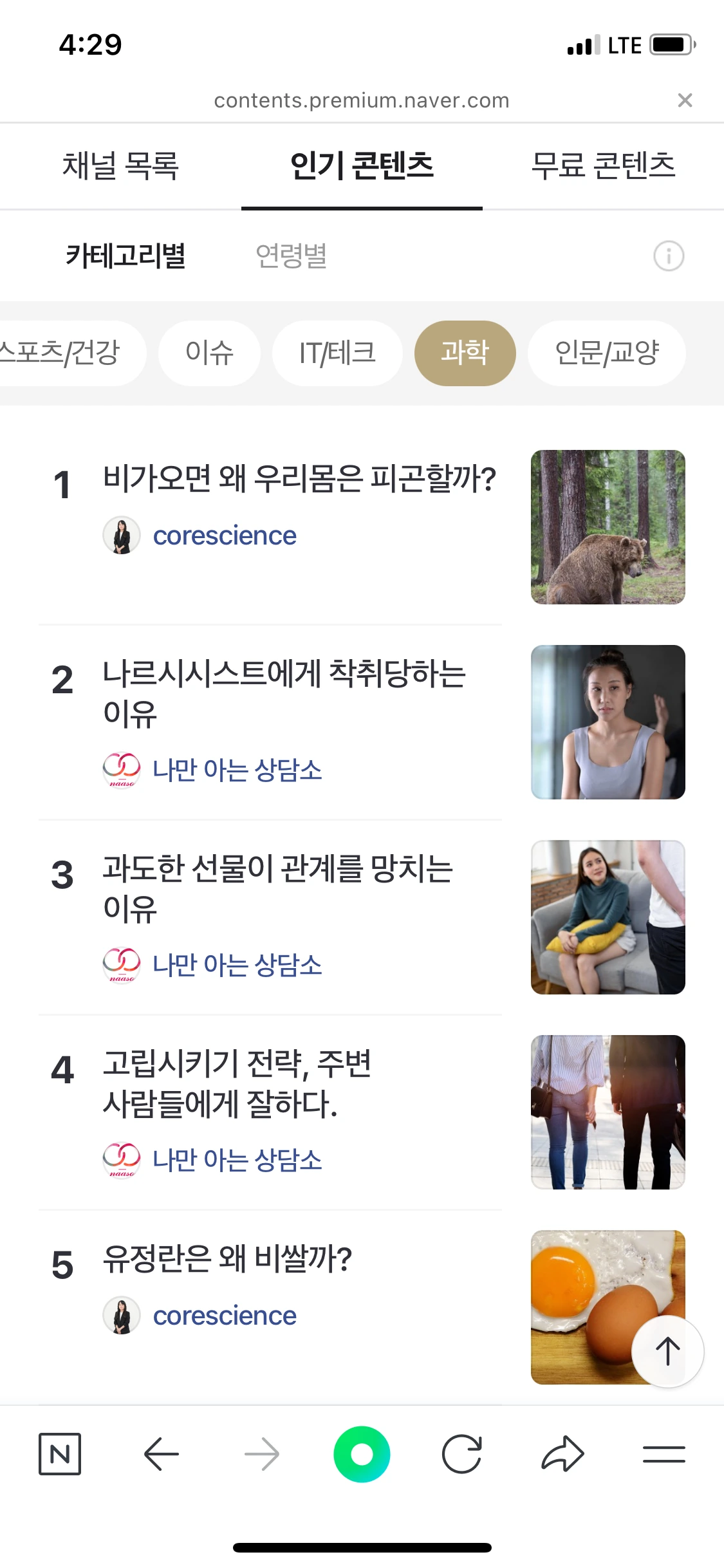Select the 이슈 category chip
724x1568 pixels.
(x=209, y=353)
